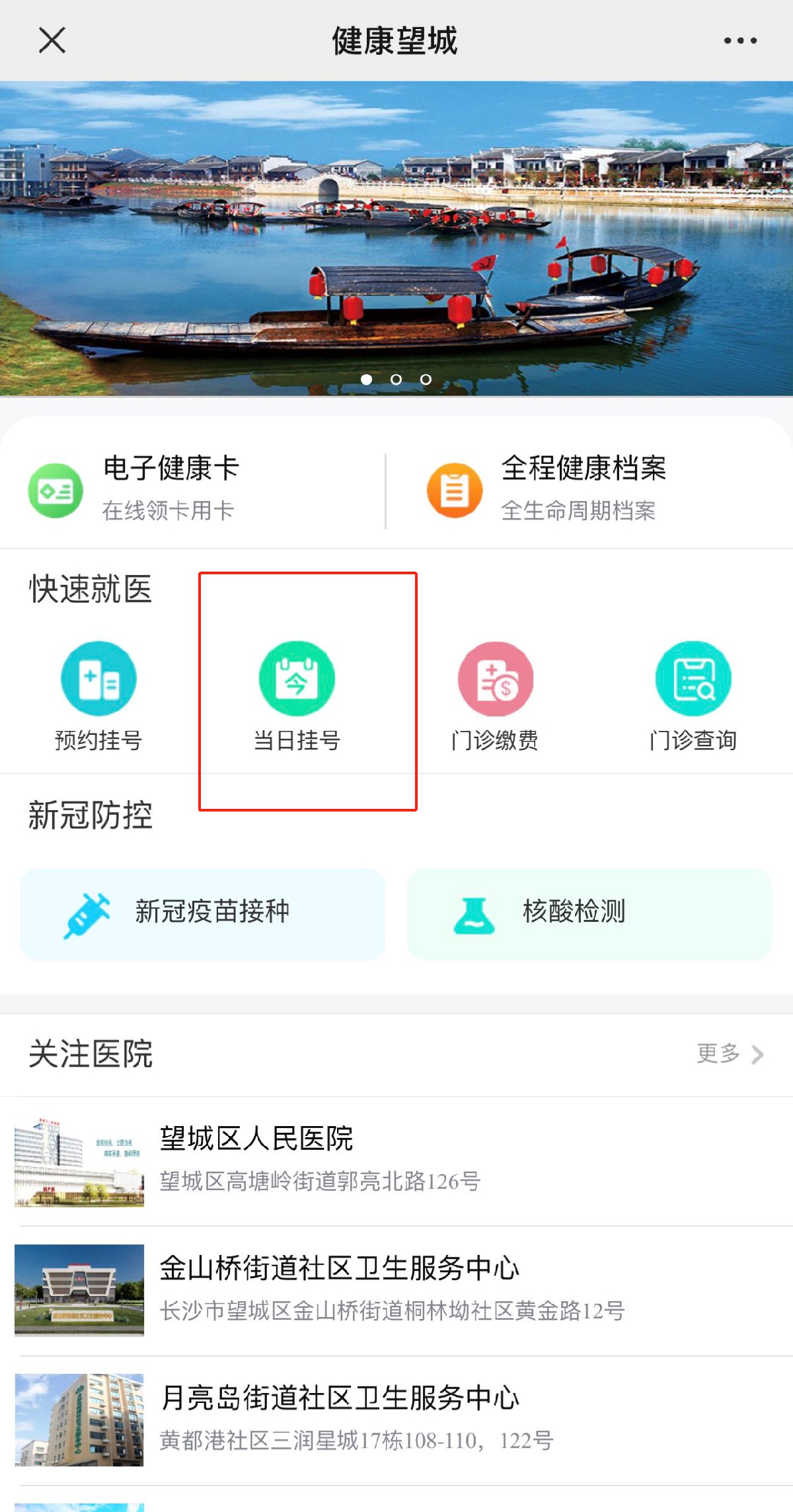This screenshot has width=793, height=1512.
Task: Close the 健康望城 page
Action: [52, 40]
